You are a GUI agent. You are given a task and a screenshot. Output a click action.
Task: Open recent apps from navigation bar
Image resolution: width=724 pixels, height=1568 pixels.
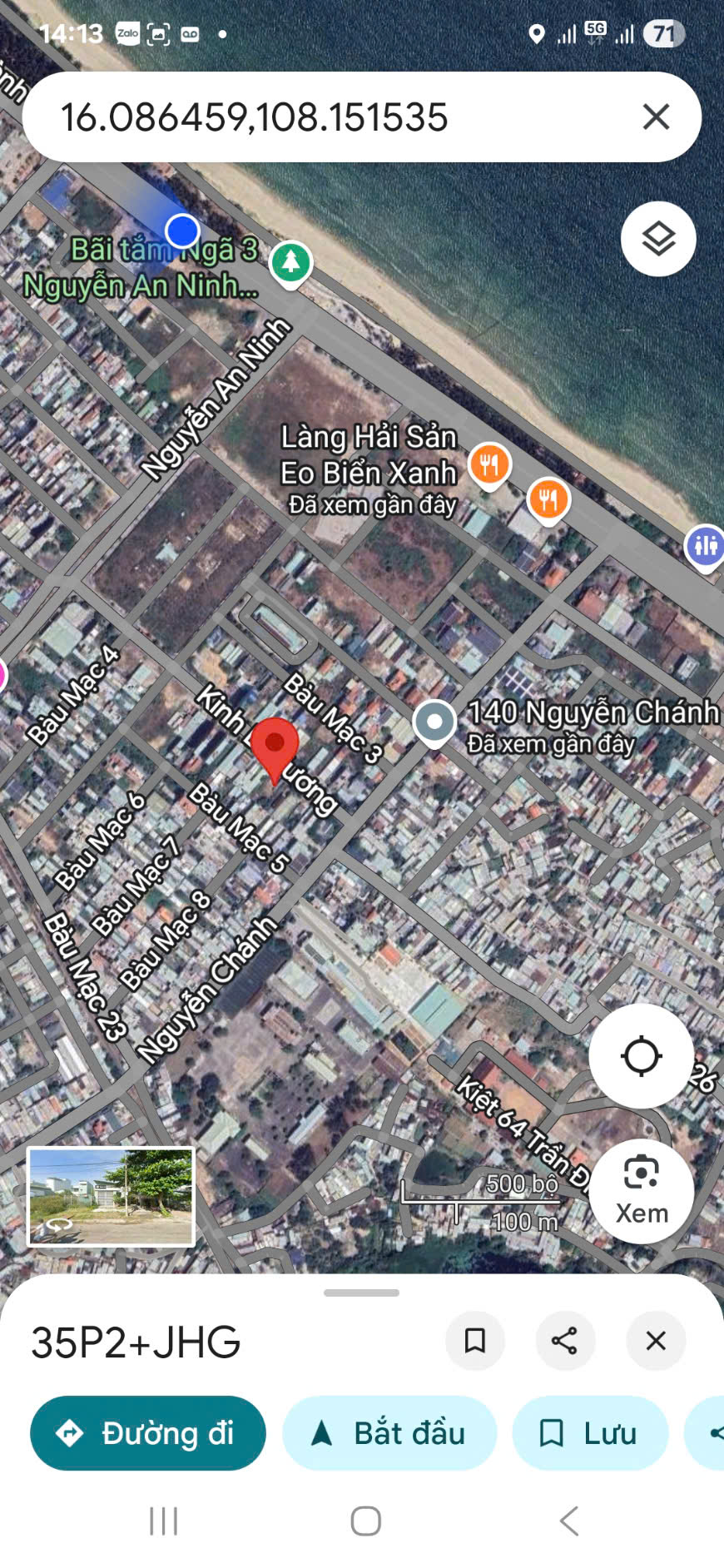click(x=164, y=1521)
